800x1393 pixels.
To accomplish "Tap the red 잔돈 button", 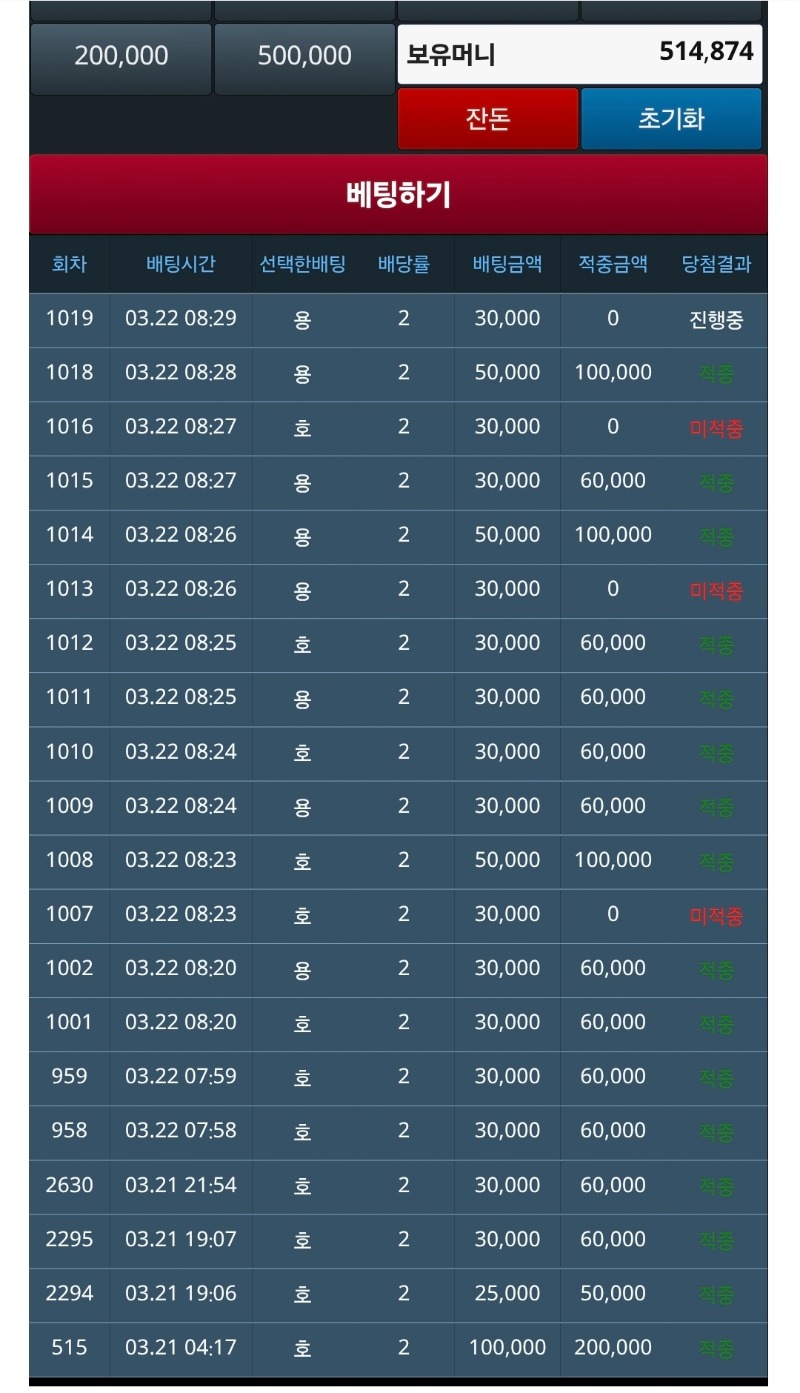I will [x=488, y=119].
